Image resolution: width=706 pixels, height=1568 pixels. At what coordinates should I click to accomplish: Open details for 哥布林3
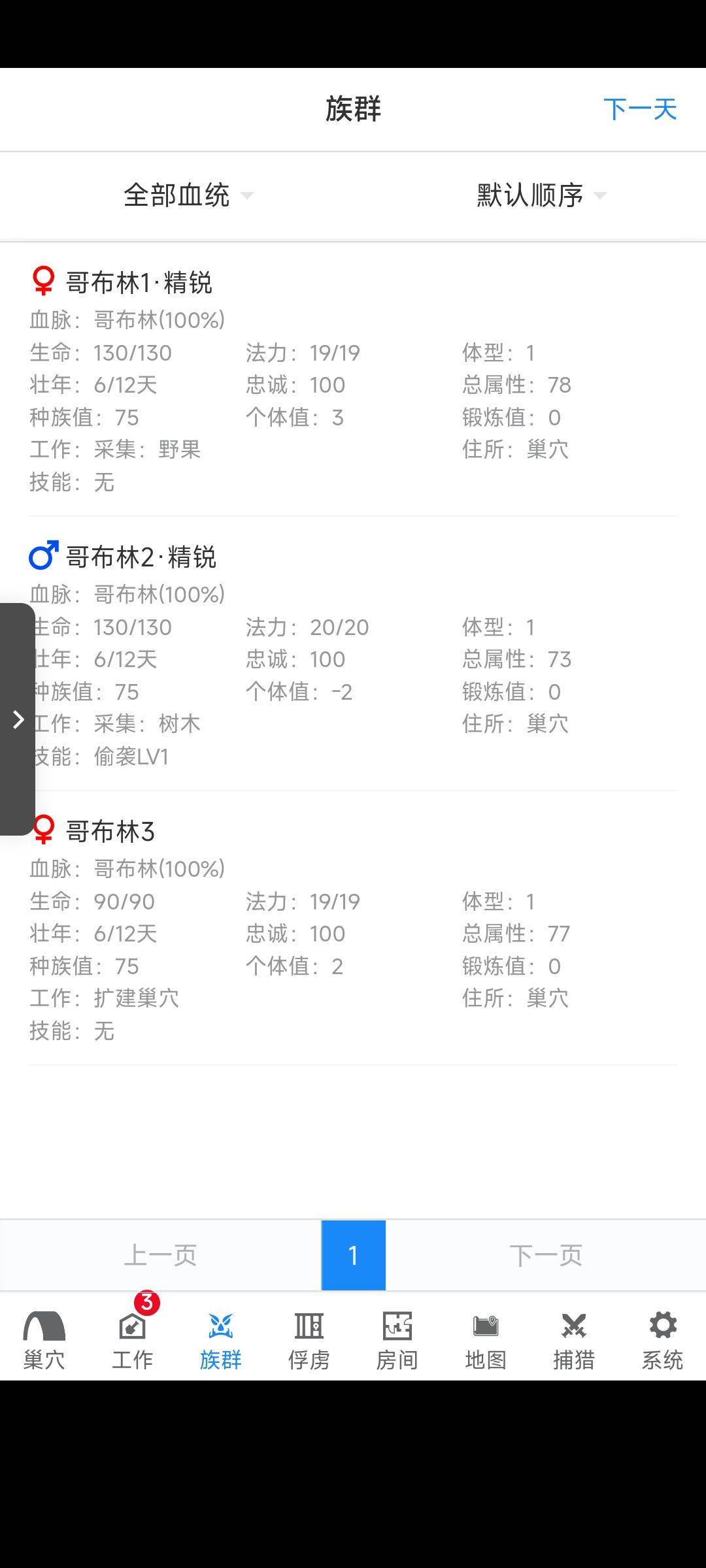coord(353,929)
